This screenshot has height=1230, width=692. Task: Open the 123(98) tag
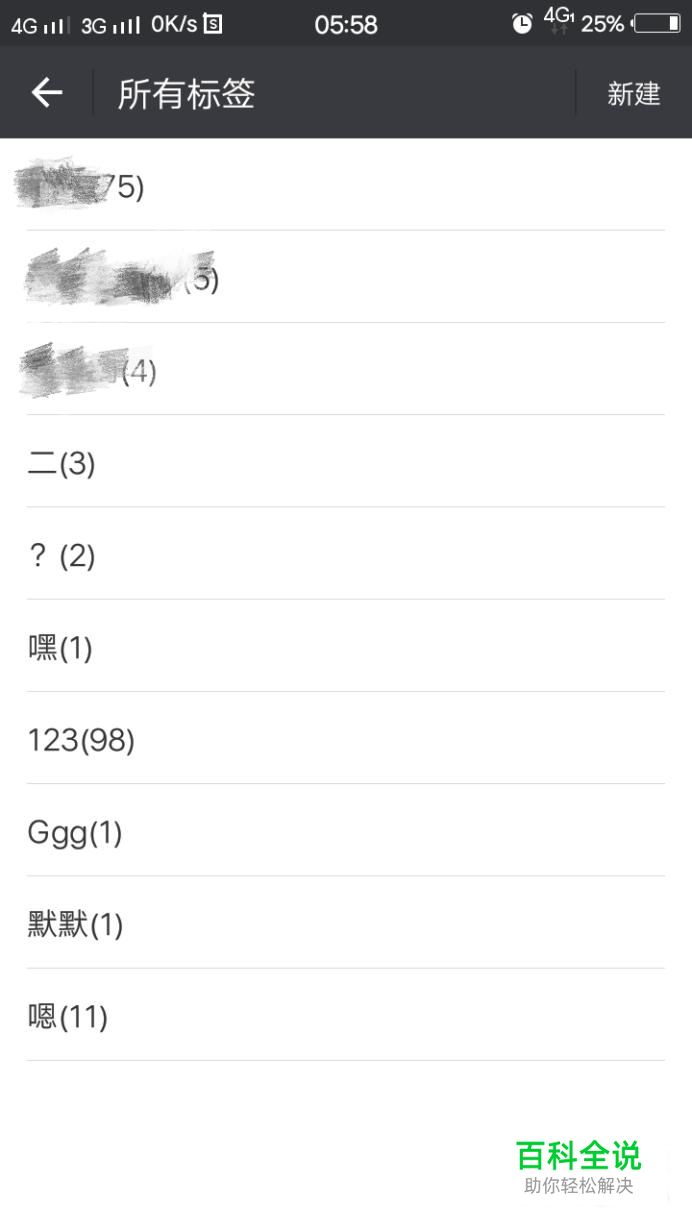81,740
